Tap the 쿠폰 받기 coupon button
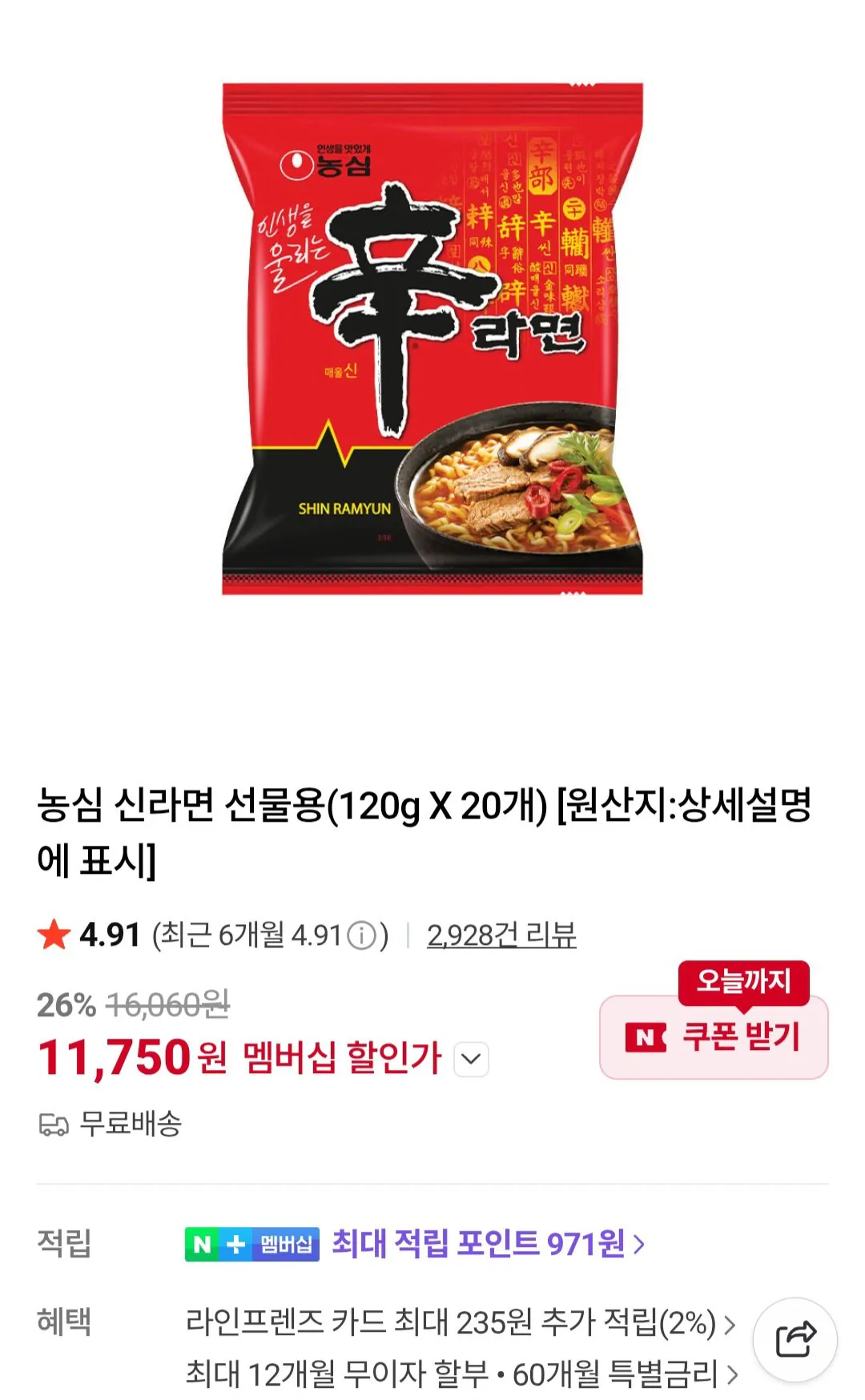 [717, 1036]
